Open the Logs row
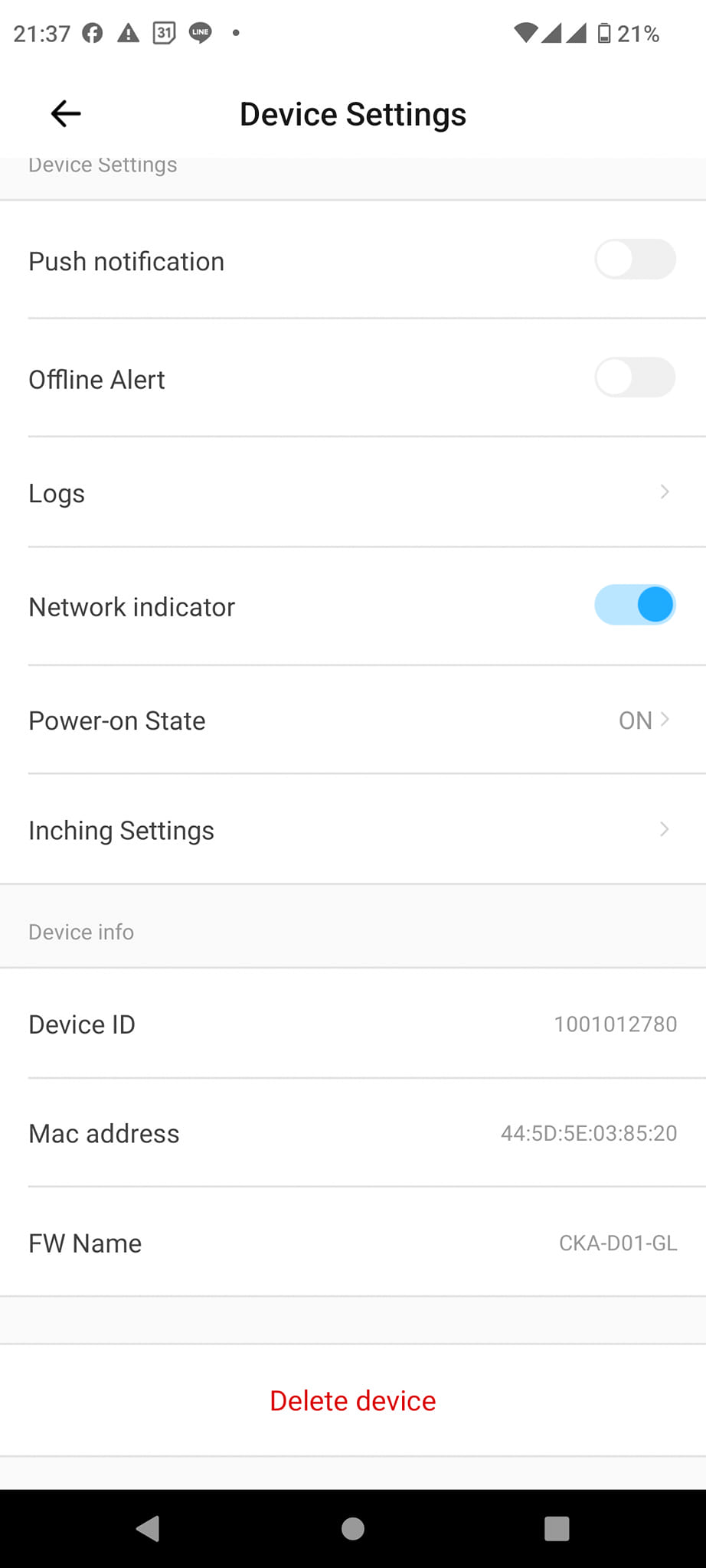 point(353,493)
